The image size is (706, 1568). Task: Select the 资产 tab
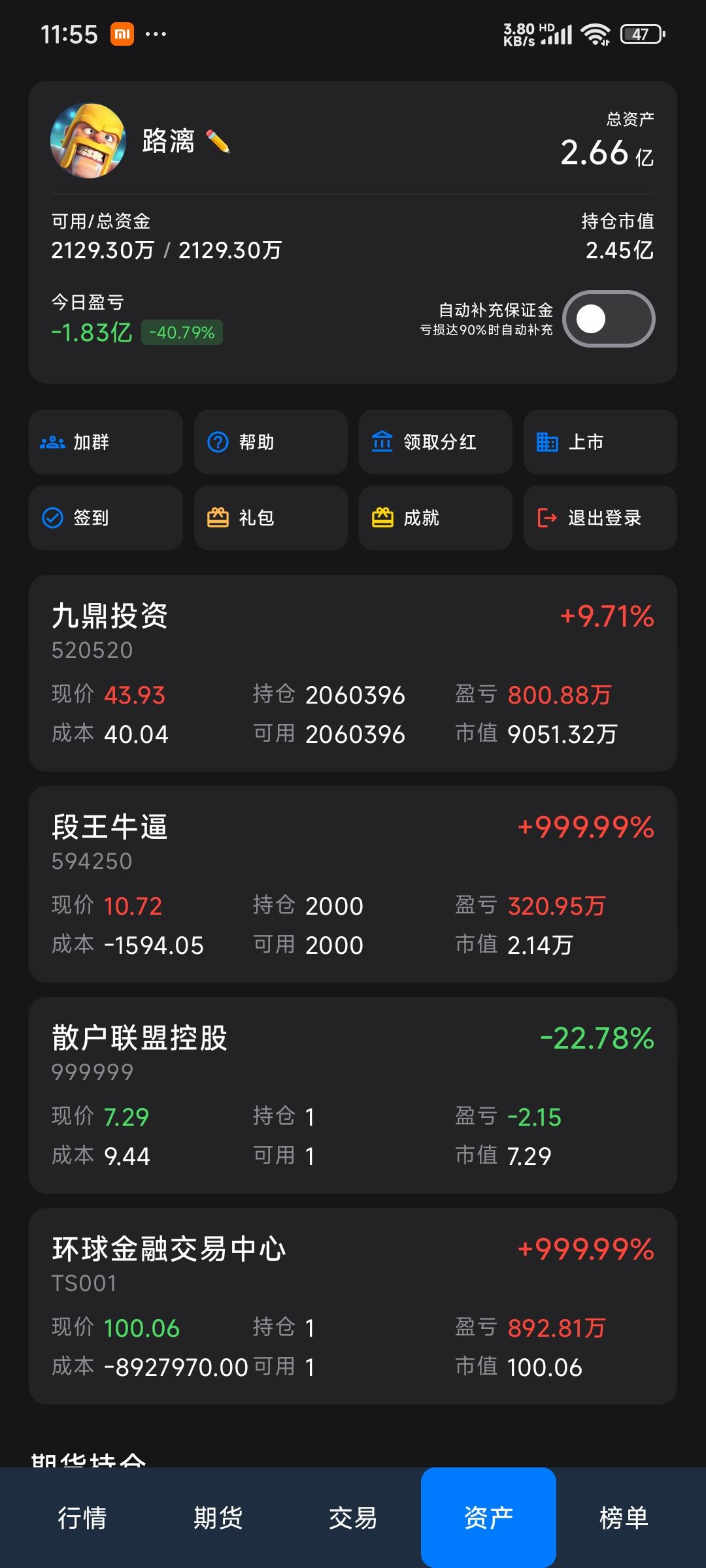[x=488, y=1518]
